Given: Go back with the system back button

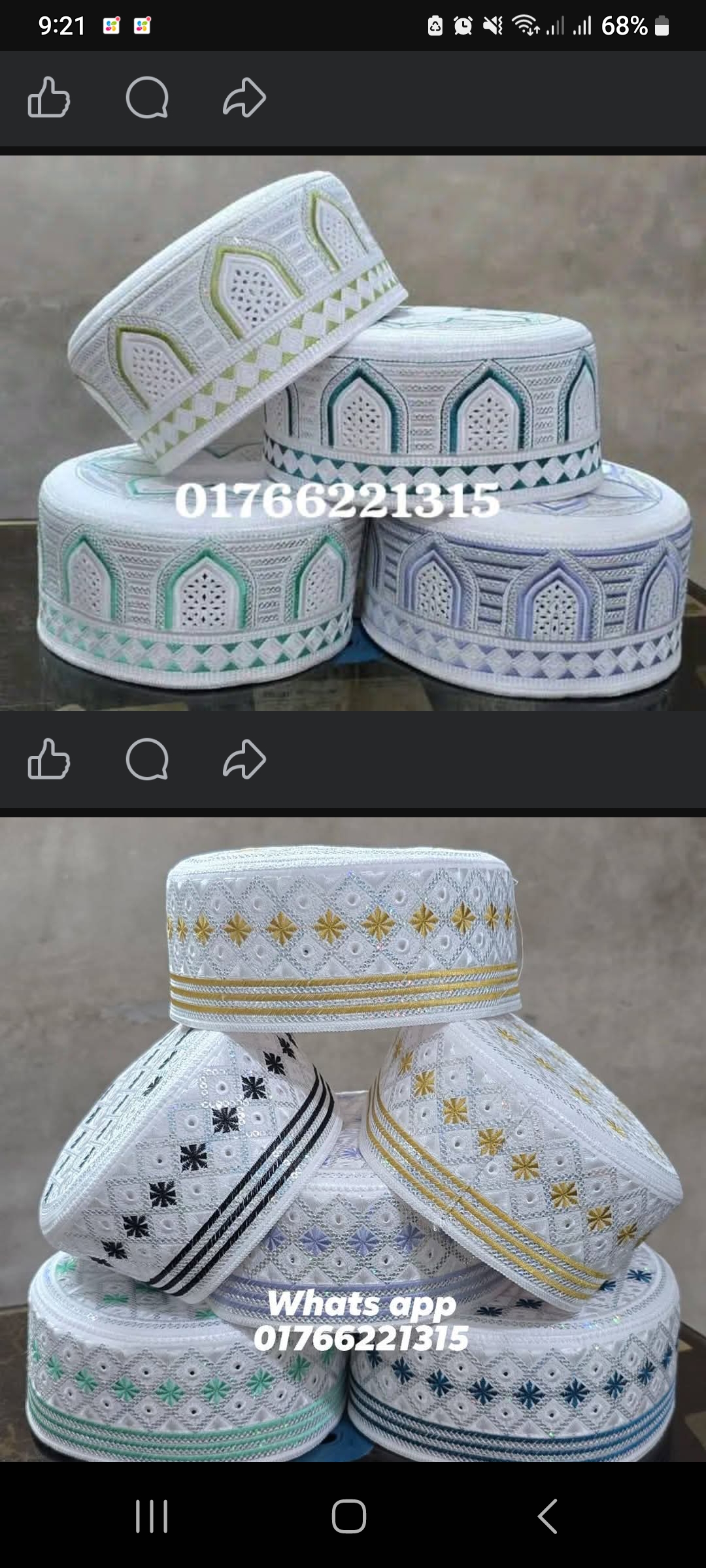Looking at the screenshot, I should coord(547,1516).
